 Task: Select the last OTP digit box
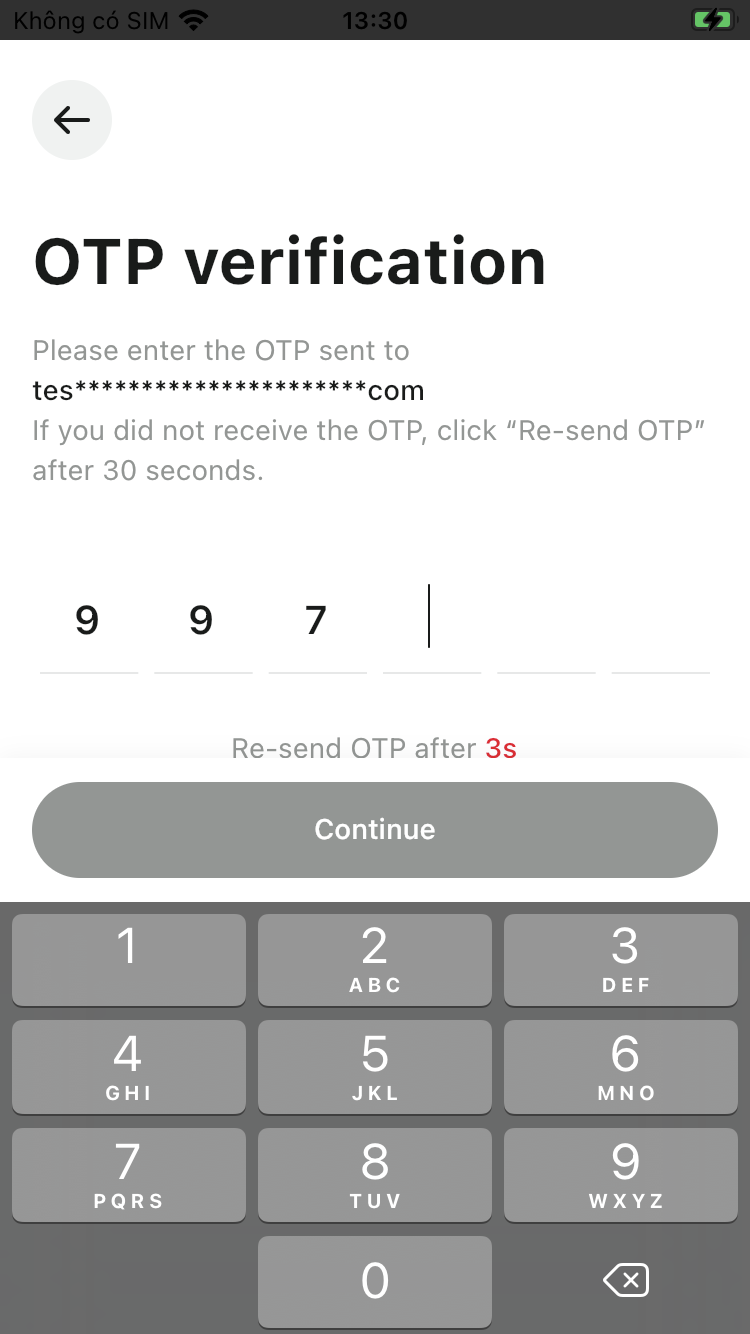661,620
